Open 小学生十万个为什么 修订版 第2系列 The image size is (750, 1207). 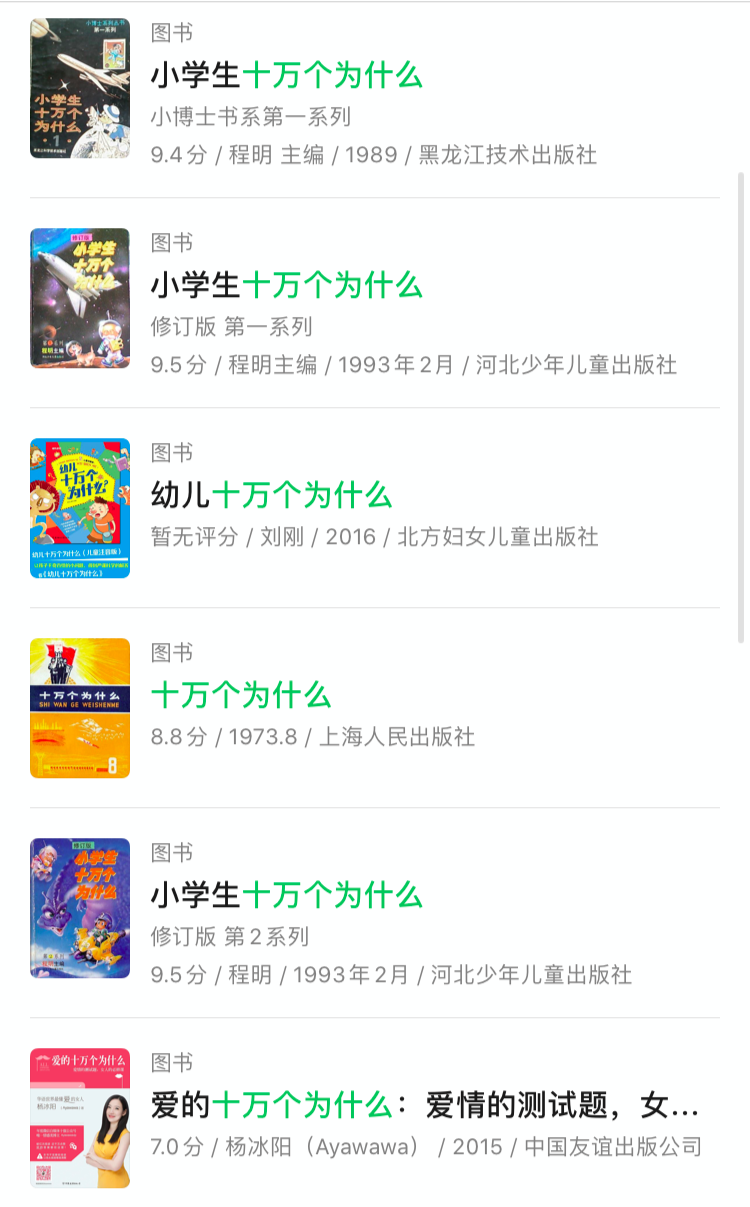(x=287, y=895)
